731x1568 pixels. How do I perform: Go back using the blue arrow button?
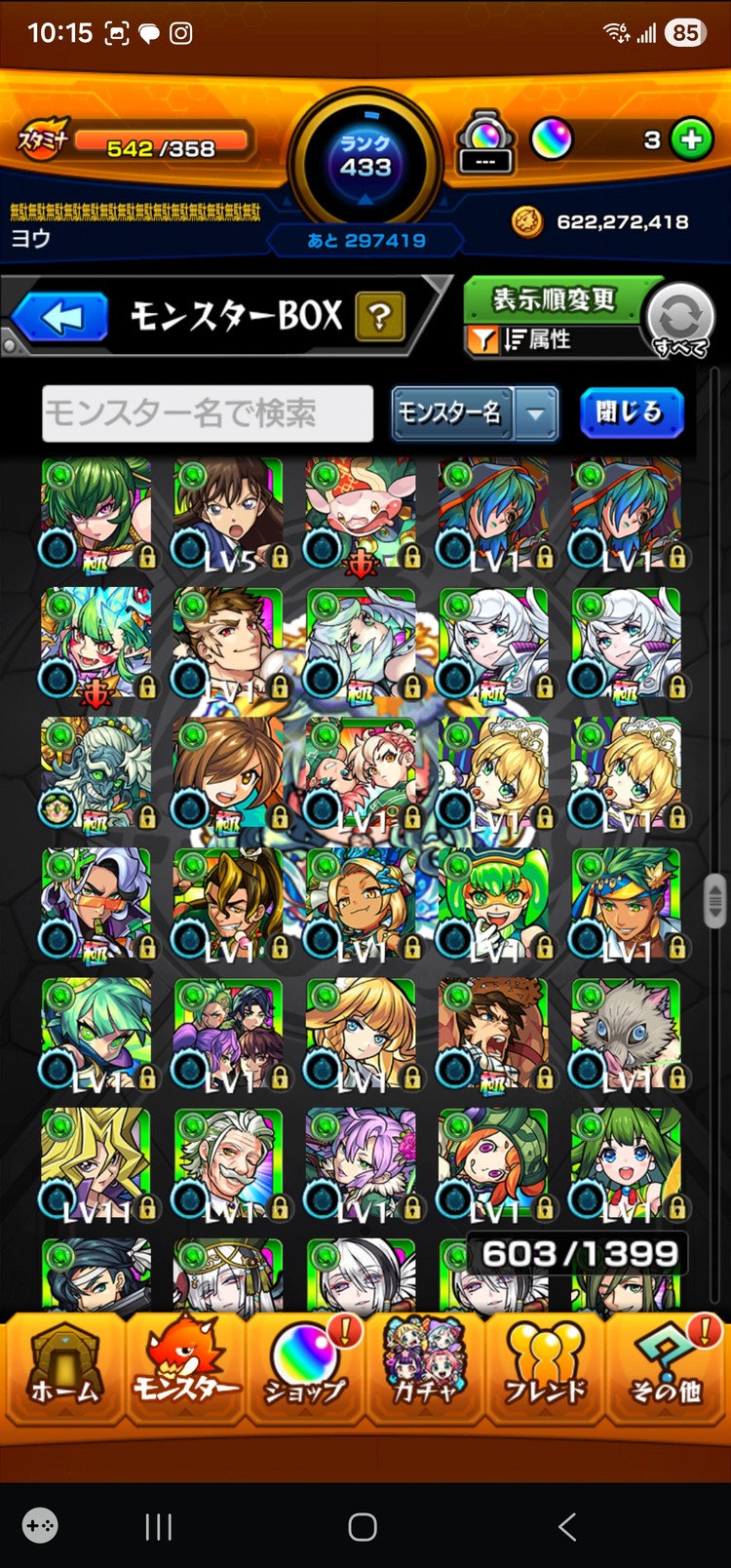(61, 318)
